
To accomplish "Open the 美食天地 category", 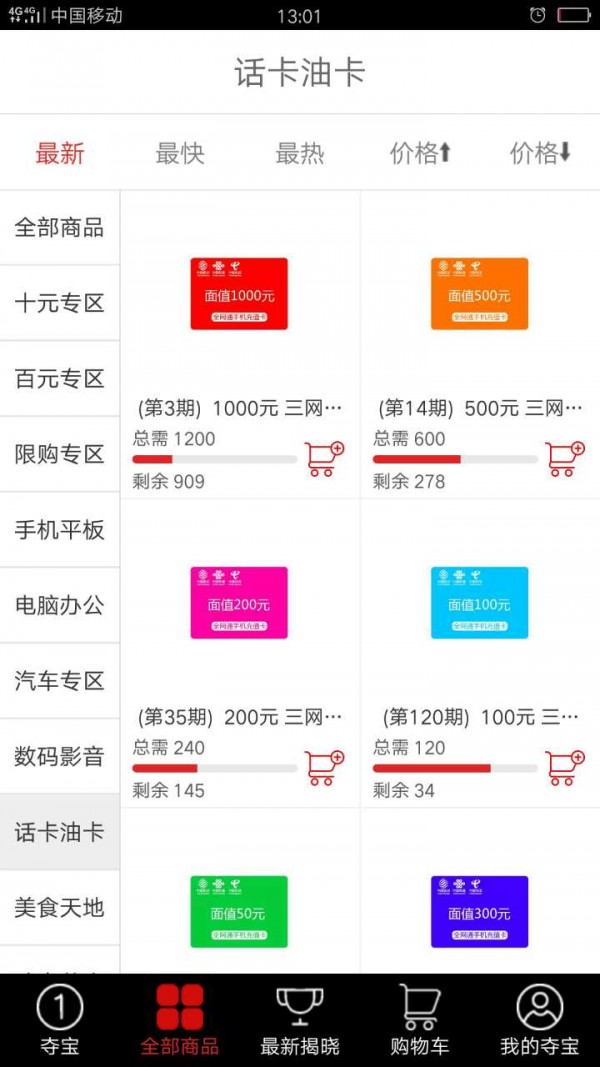I will click(59, 908).
